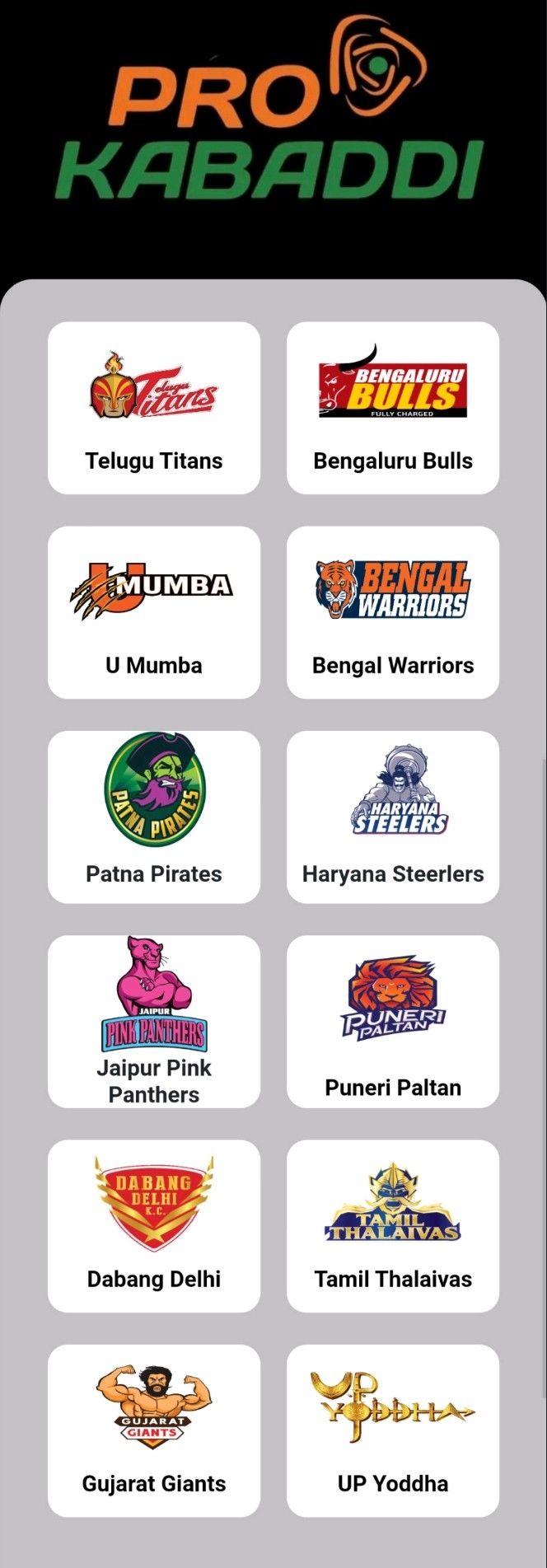The height and width of the screenshot is (1568, 547).
Task: Open the Dabang Delhi card
Action: [x=154, y=1225]
